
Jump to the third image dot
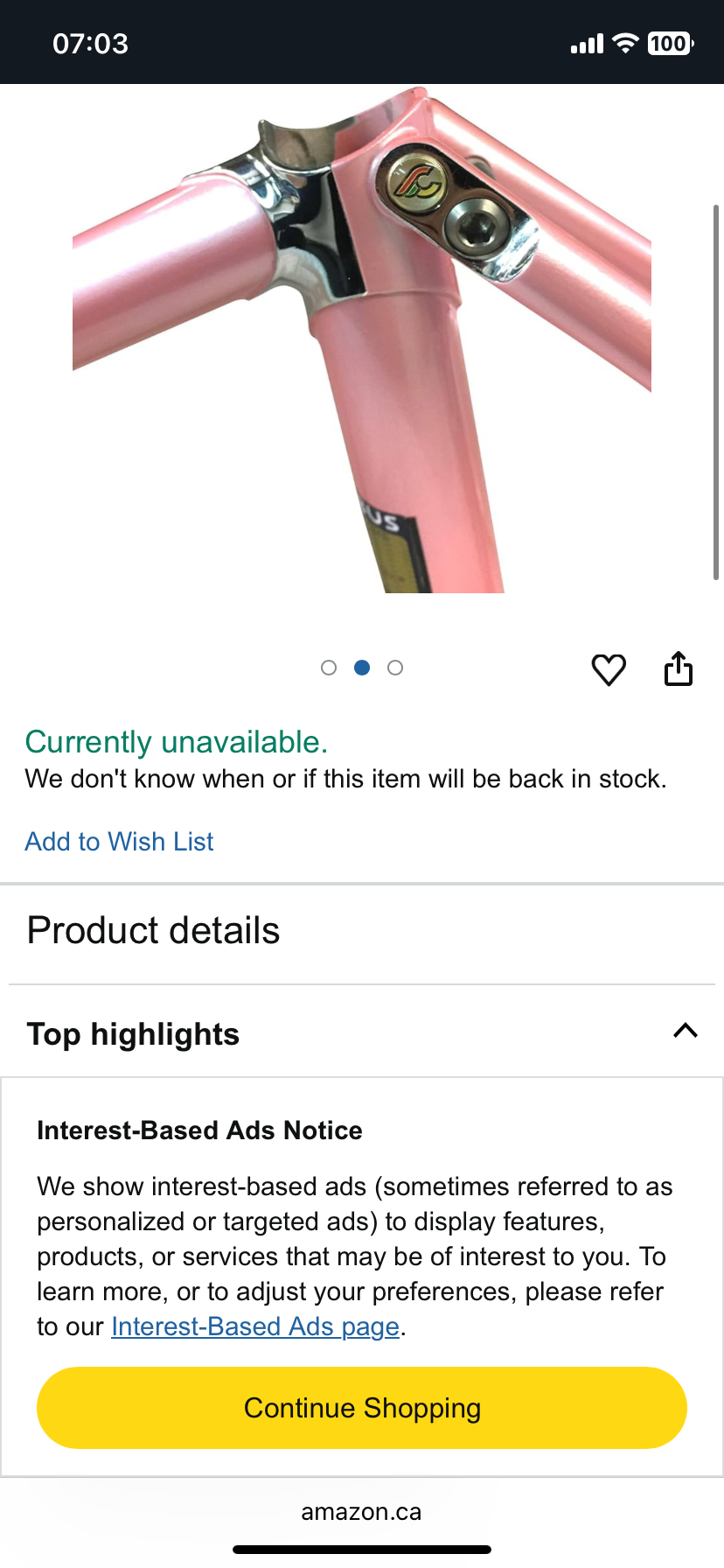[395, 668]
